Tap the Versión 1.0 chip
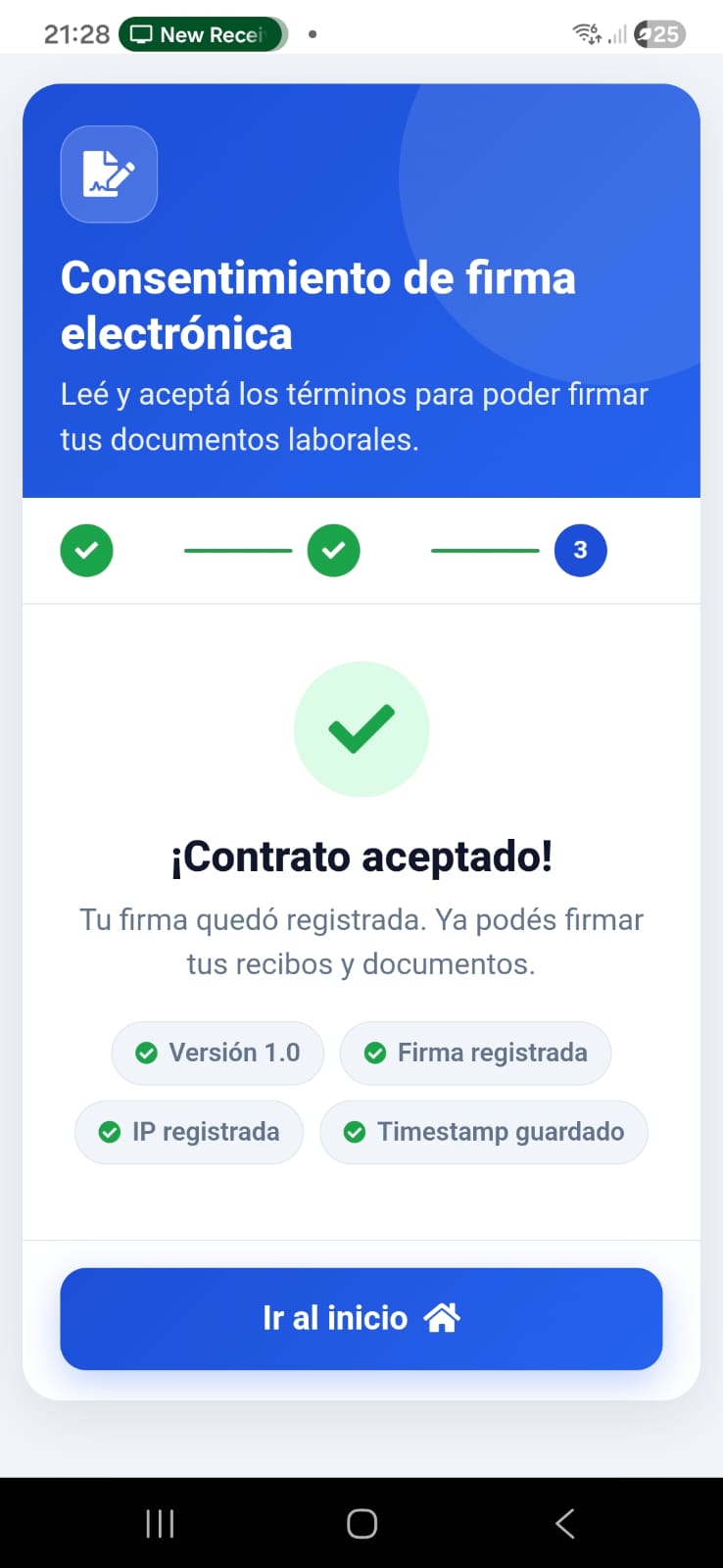723x1568 pixels. tap(217, 1053)
